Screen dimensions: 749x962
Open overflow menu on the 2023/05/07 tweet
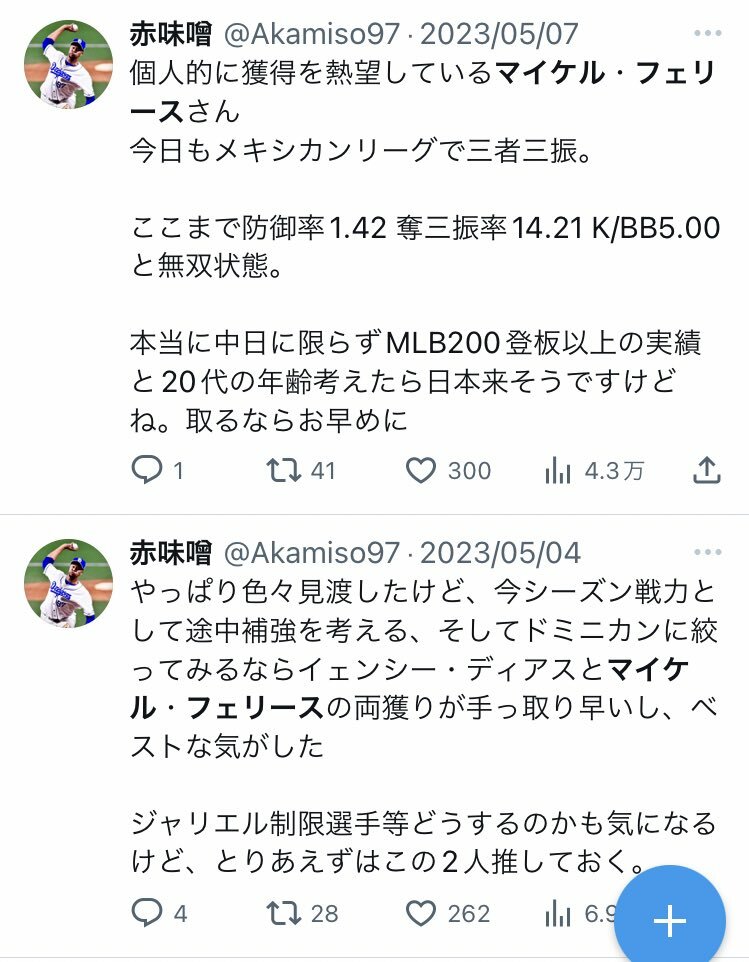coord(707,33)
